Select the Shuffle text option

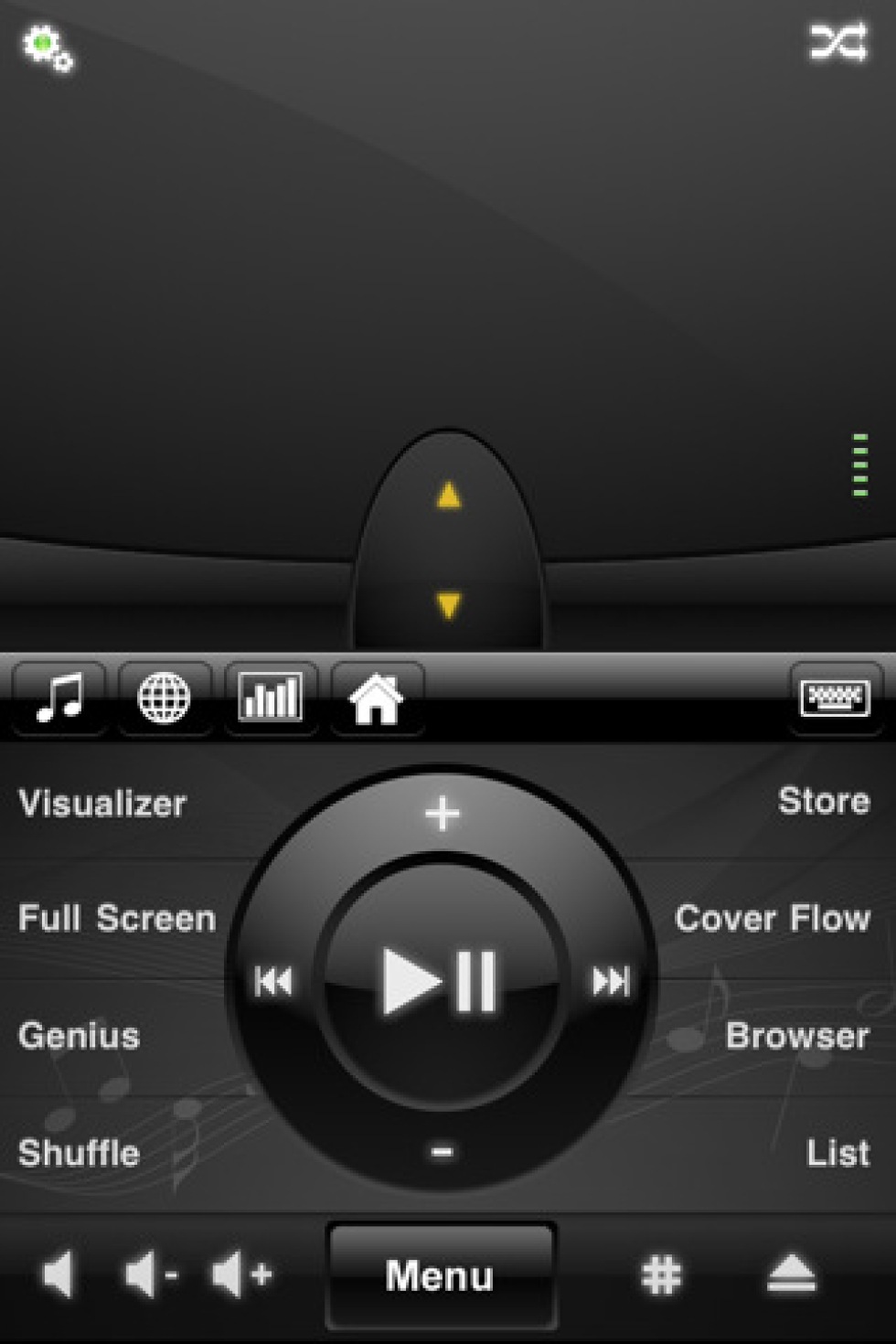[x=79, y=1152]
